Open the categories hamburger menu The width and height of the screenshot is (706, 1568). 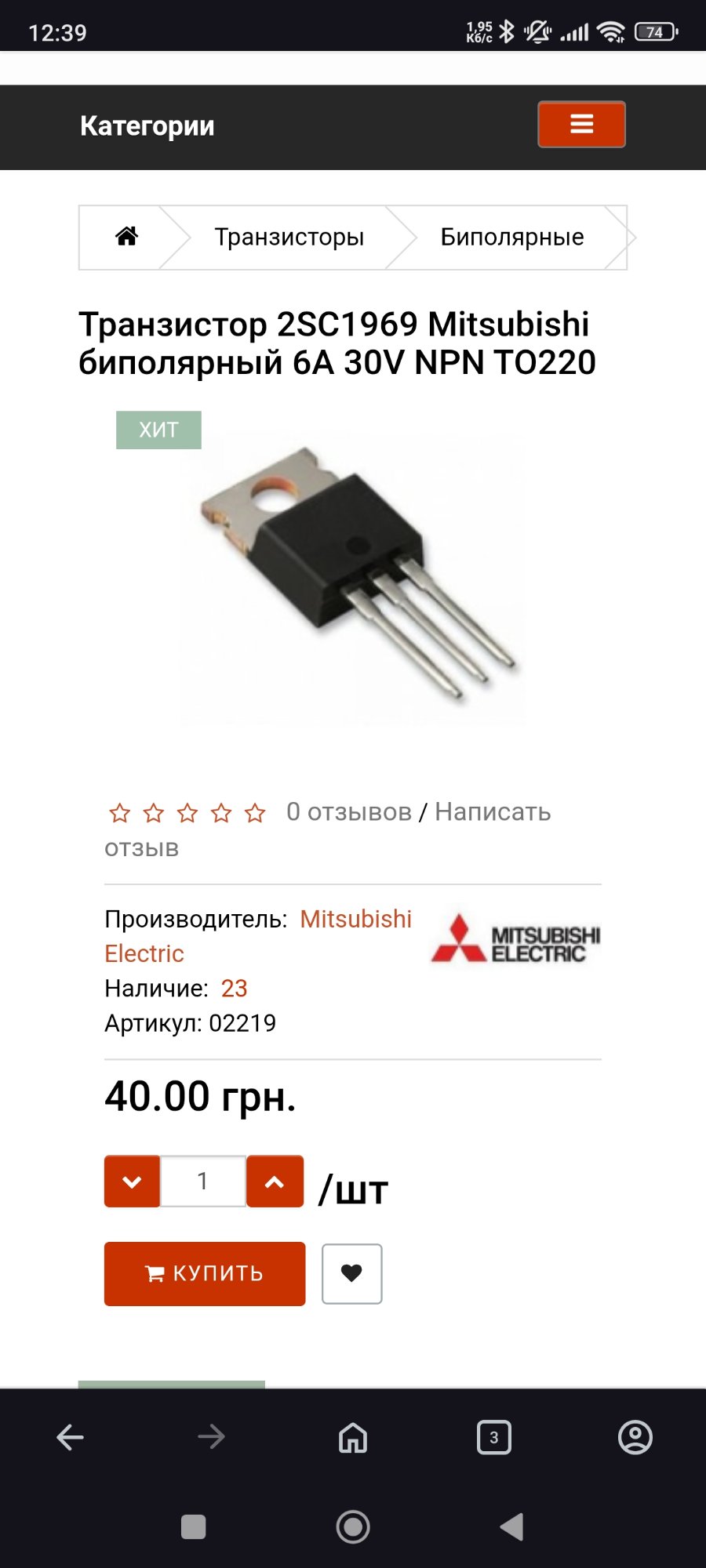[x=581, y=124]
